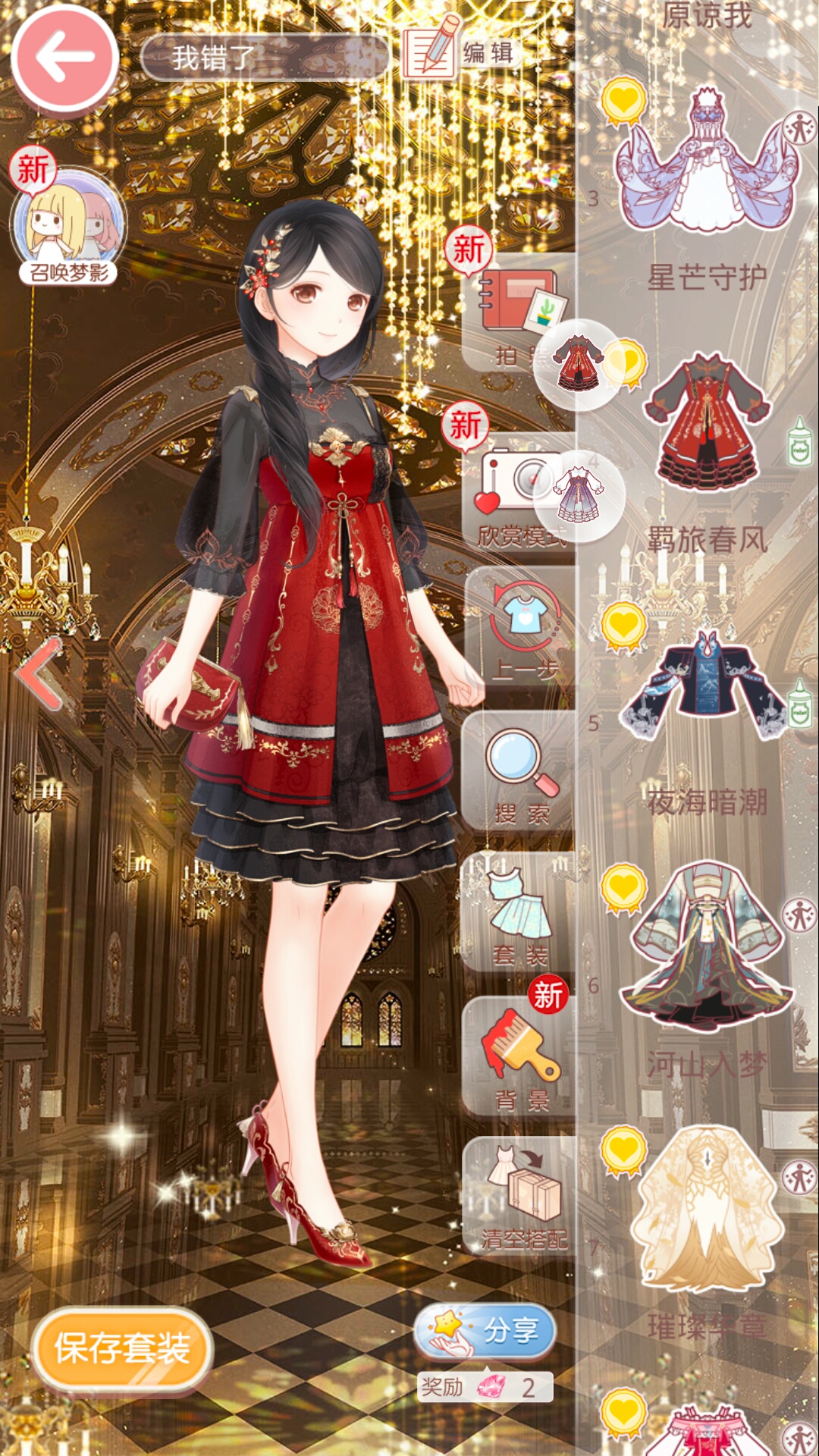Tap the pink back arrow button
Screen dimensions: 819x1456
(x=64, y=58)
